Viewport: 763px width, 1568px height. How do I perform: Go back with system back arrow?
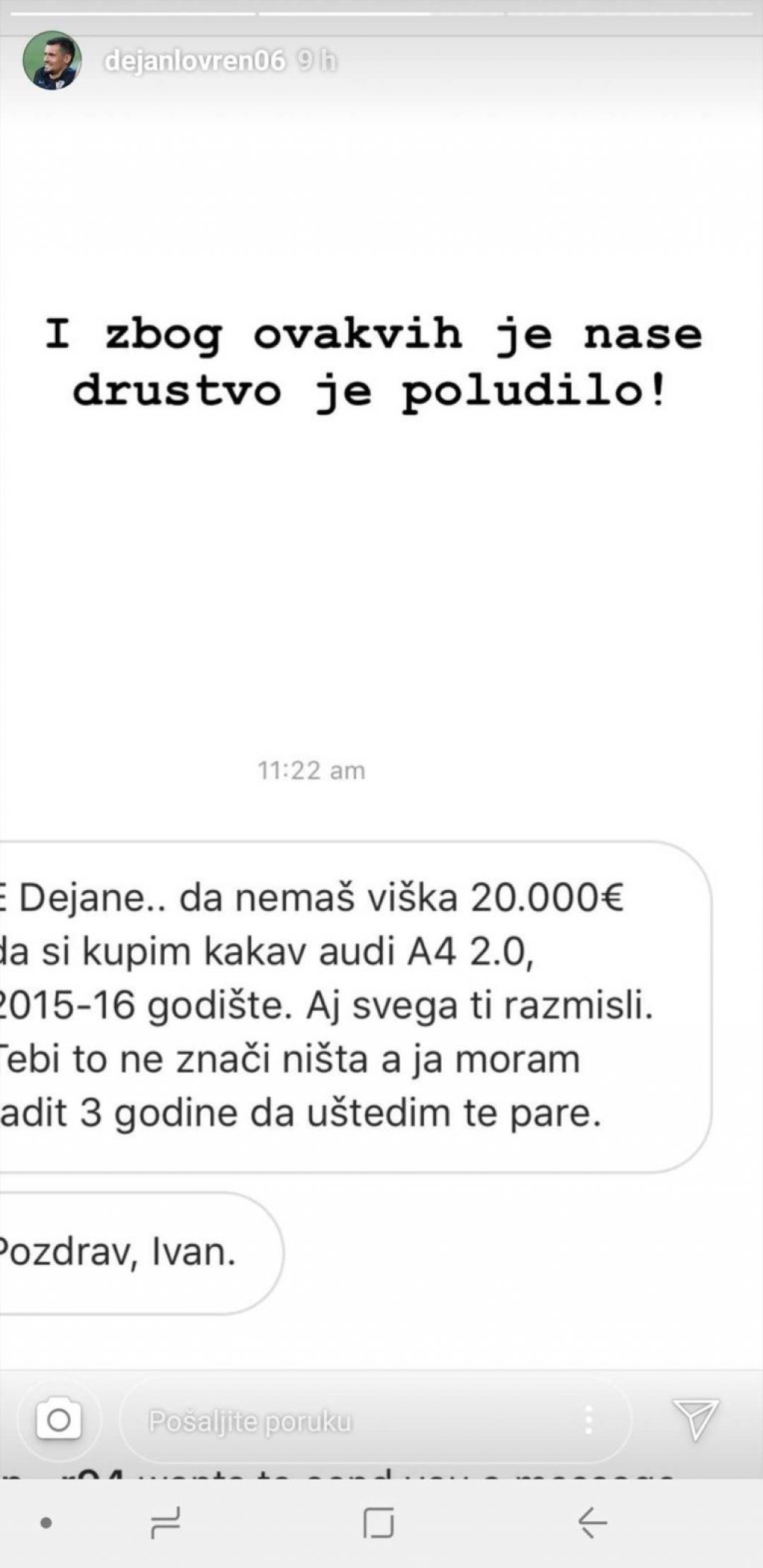coord(593,1523)
